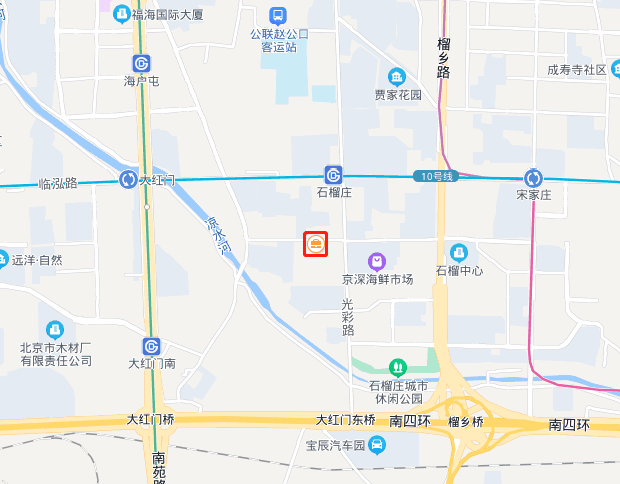
Task: Tap the 贾家花园 residential marker
Action: click(x=397, y=77)
